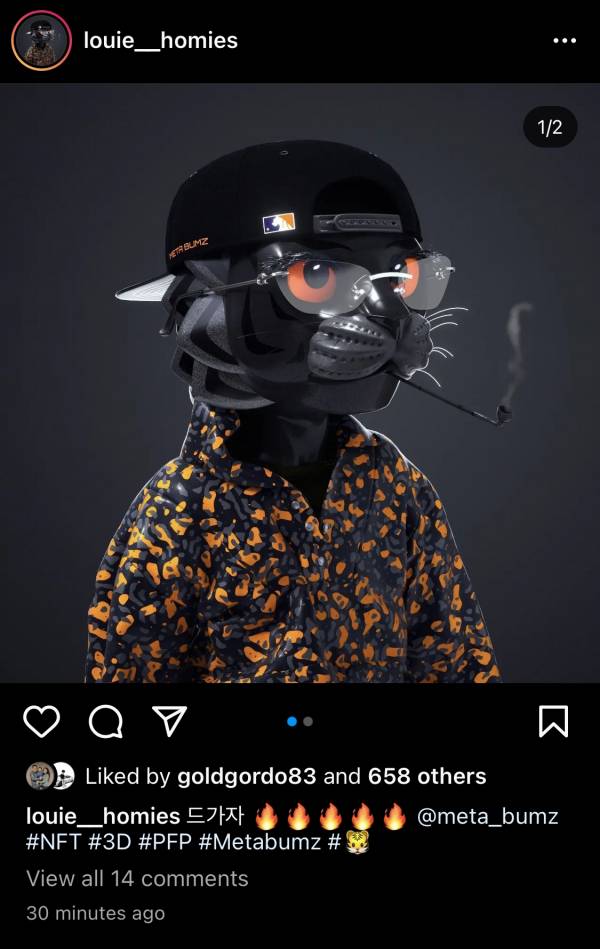The image size is (600, 949).
Task: Open the louie__homies username in header
Action: (x=161, y=41)
